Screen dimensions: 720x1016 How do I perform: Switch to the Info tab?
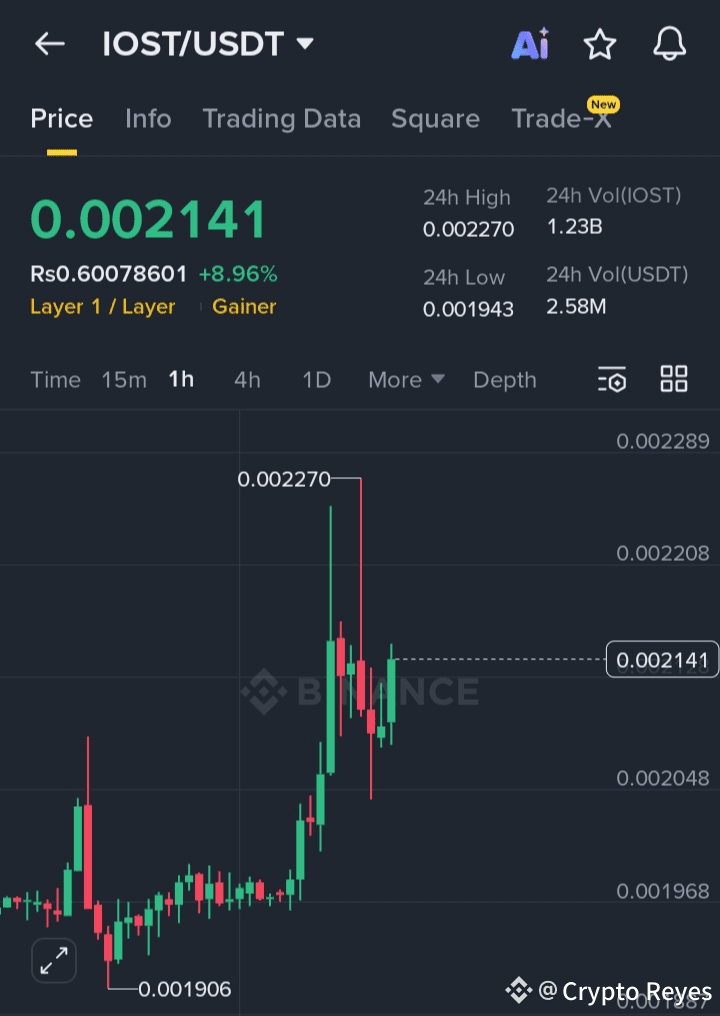click(148, 119)
